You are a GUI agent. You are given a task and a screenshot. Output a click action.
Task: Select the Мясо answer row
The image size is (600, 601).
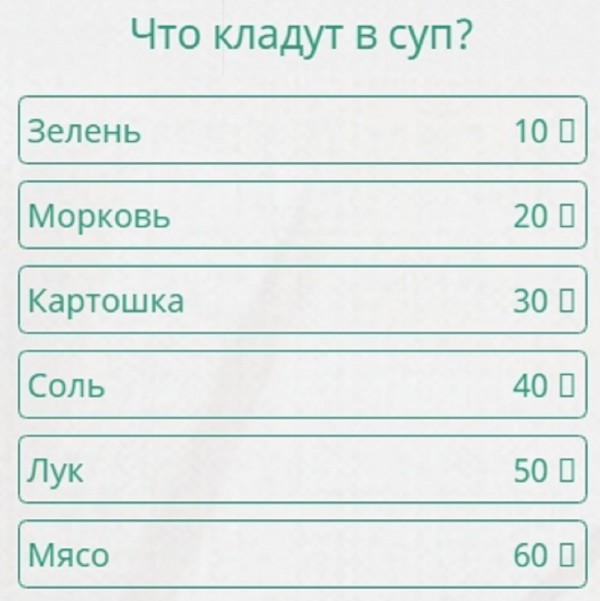click(x=300, y=554)
